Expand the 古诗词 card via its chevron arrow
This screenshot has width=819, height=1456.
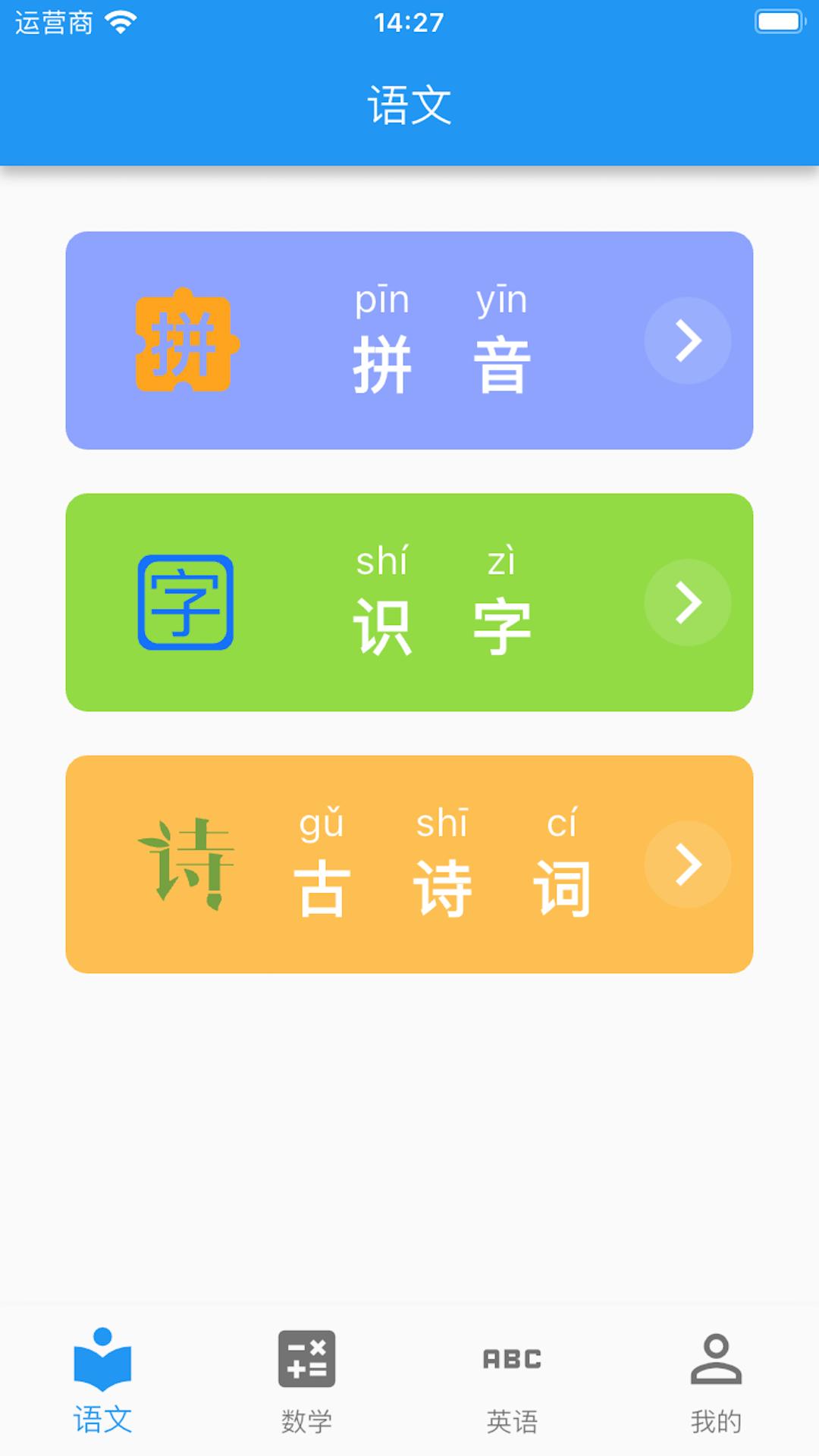pos(688,864)
